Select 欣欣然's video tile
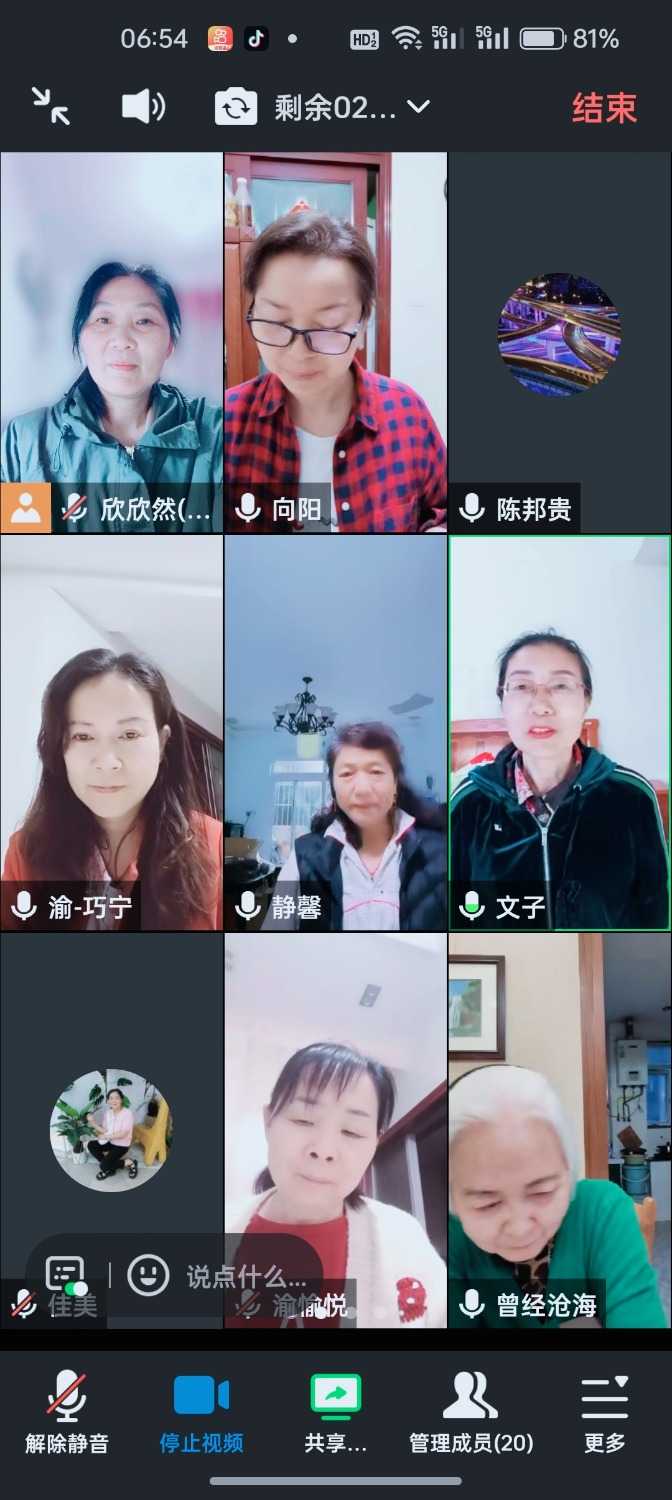The image size is (672, 1500). click(x=111, y=340)
